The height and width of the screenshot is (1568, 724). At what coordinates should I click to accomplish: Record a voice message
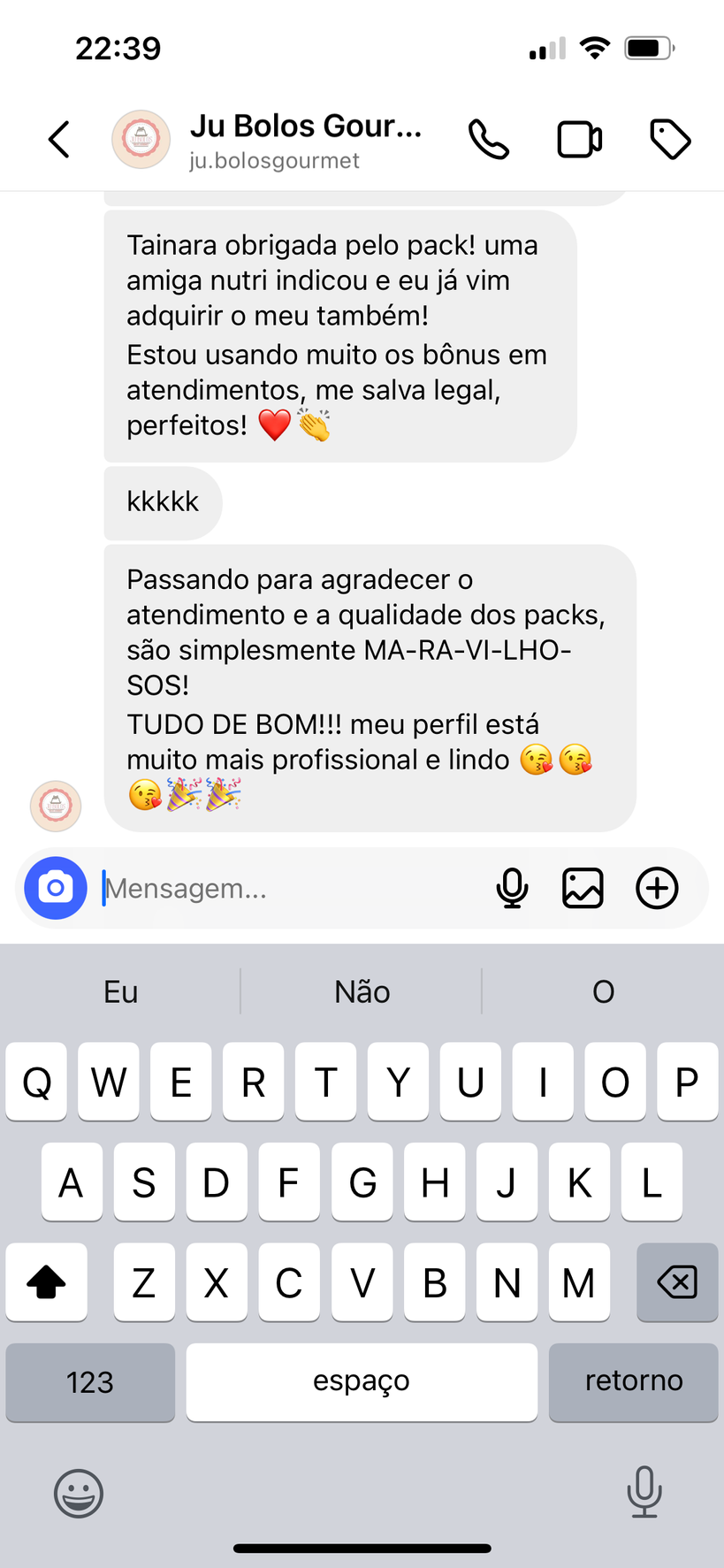(x=512, y=888)
